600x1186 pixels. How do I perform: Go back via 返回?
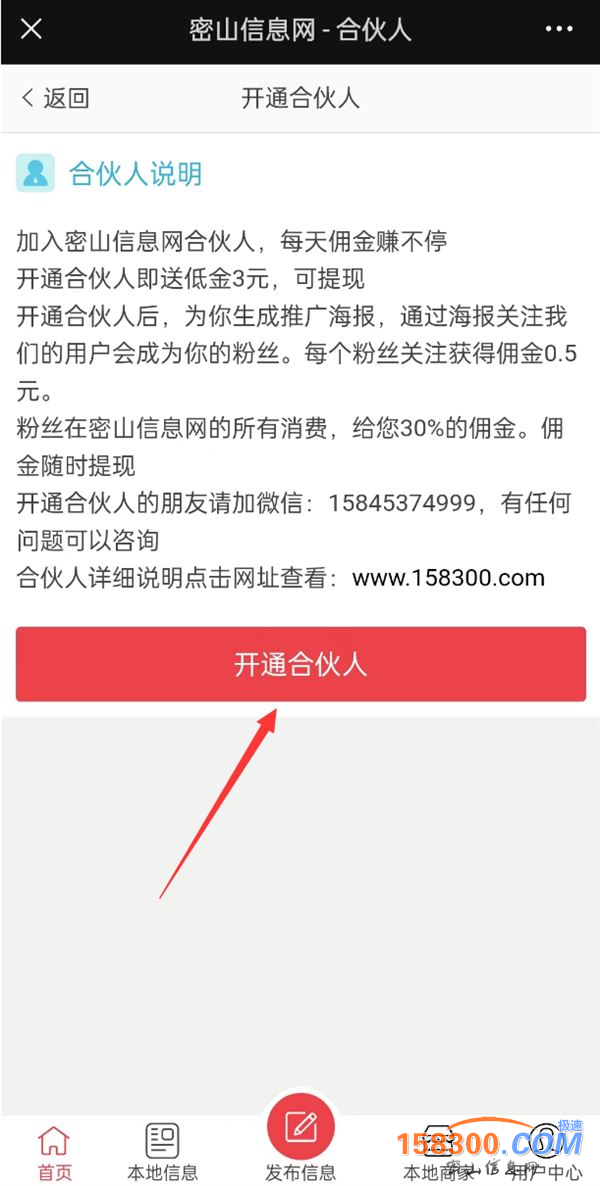click(x=55, y=98)
